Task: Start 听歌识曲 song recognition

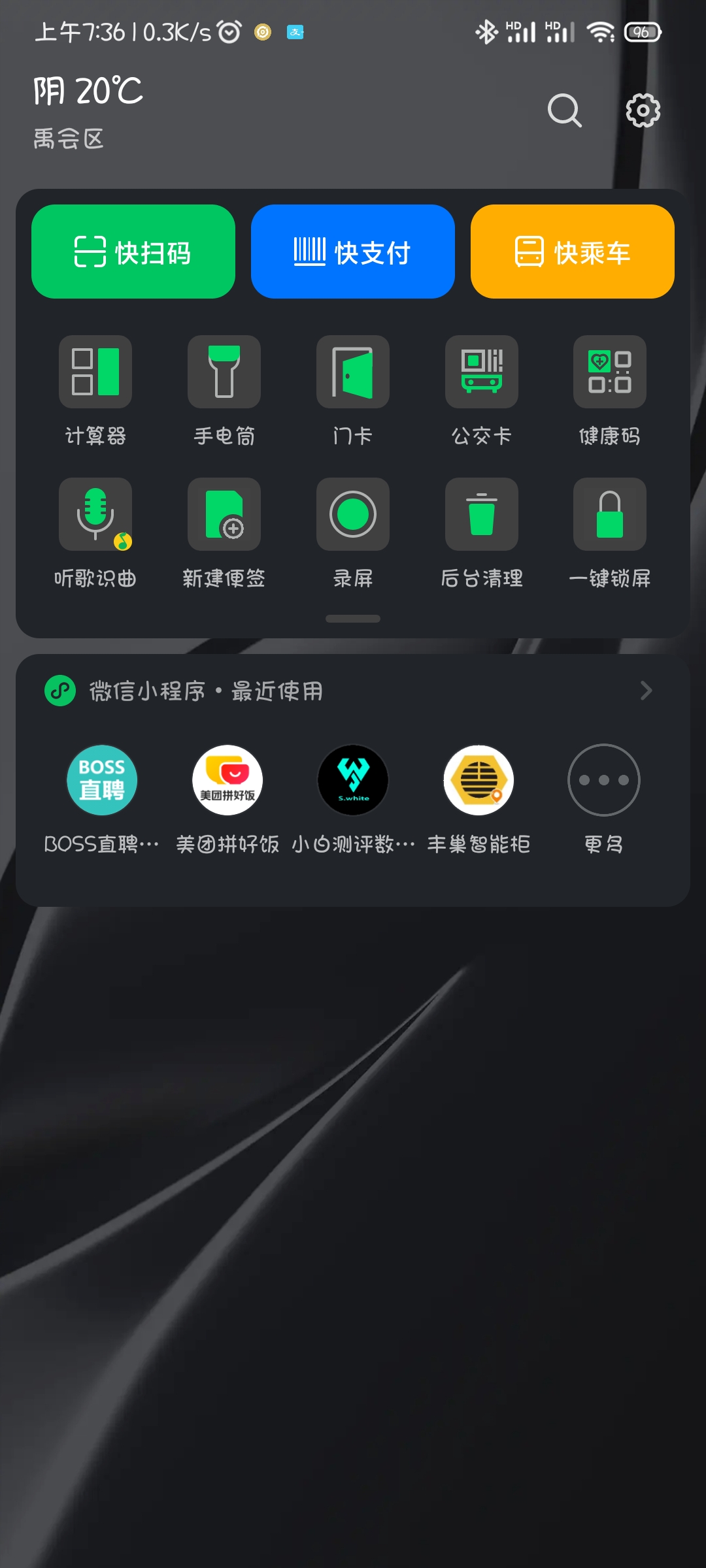Action: [95, 515]
